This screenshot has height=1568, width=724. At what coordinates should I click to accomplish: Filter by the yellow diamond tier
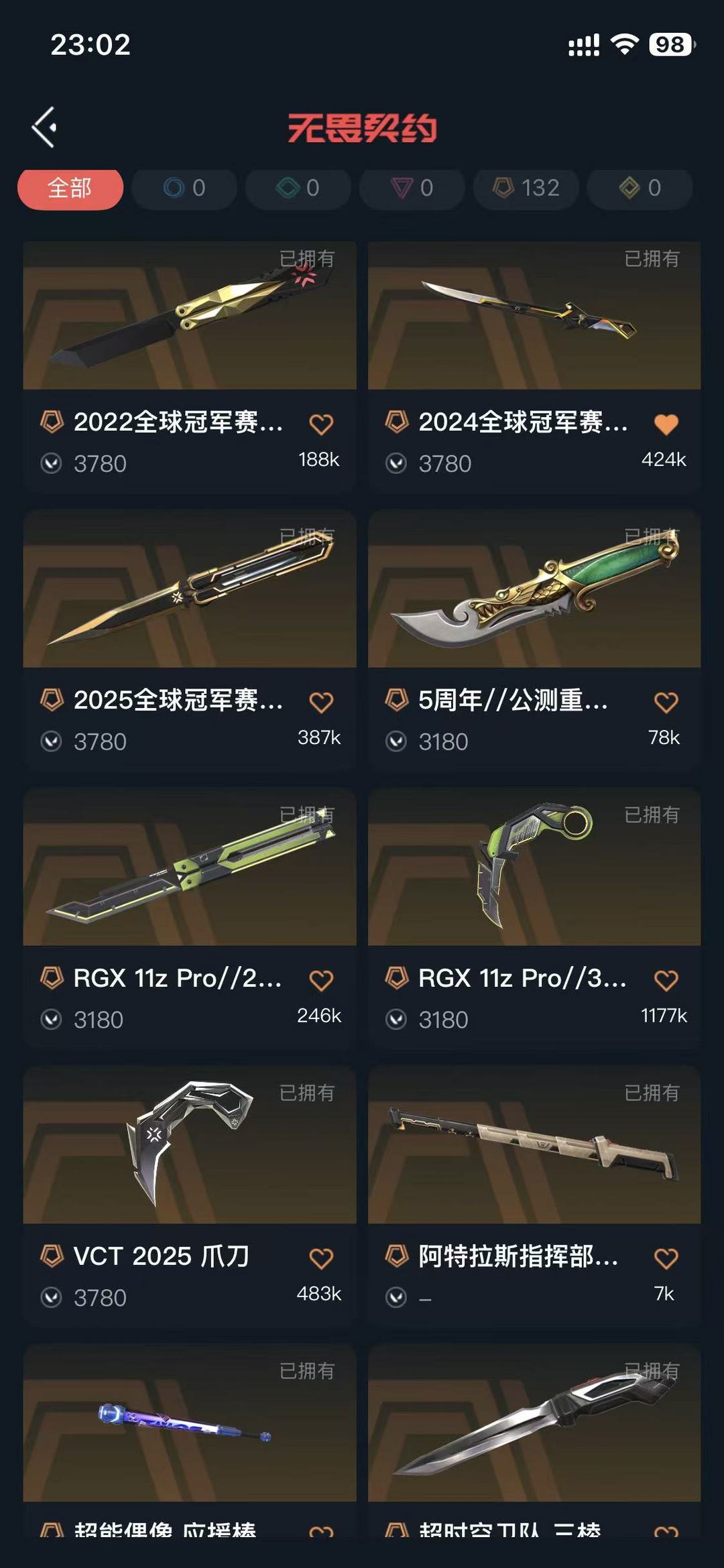tap(640, 188)
